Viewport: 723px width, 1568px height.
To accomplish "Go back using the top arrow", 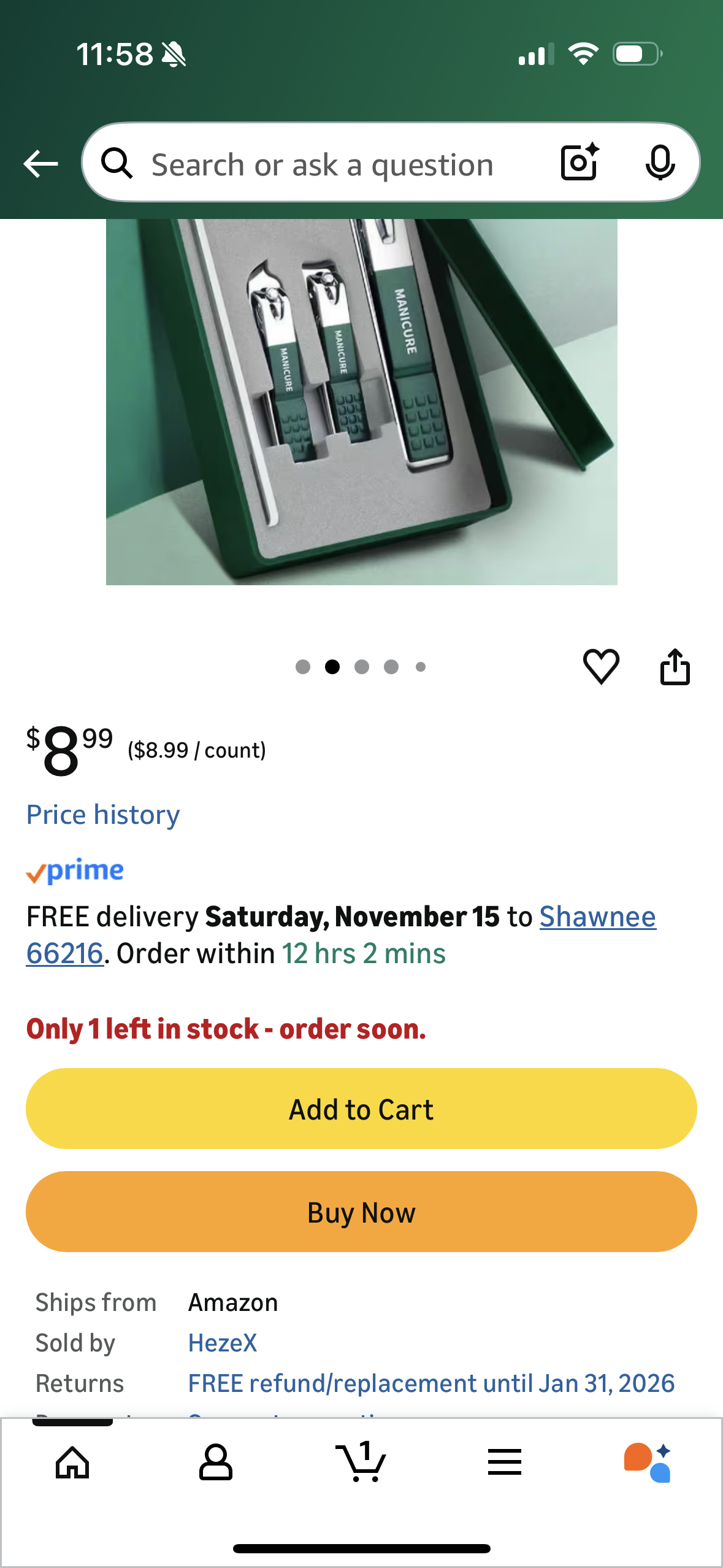I will pos(40,164).
